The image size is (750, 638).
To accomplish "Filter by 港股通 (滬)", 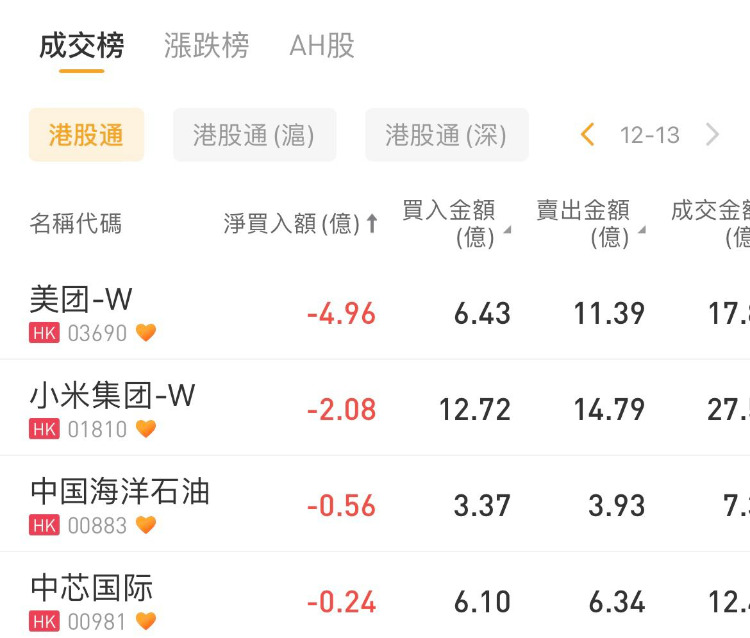I will 254,135.
